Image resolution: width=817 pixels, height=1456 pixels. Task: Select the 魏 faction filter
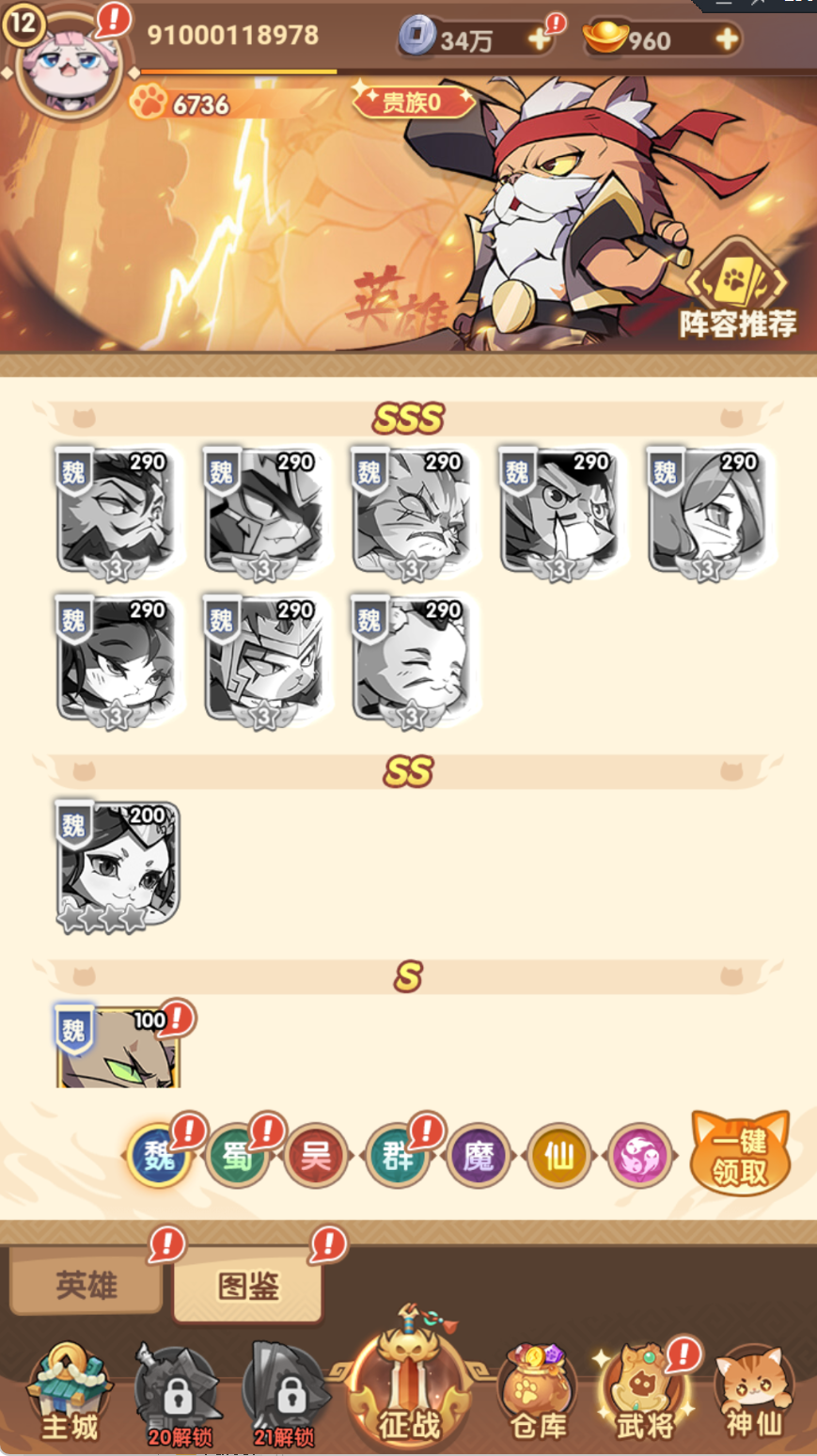click(159, 1156)
